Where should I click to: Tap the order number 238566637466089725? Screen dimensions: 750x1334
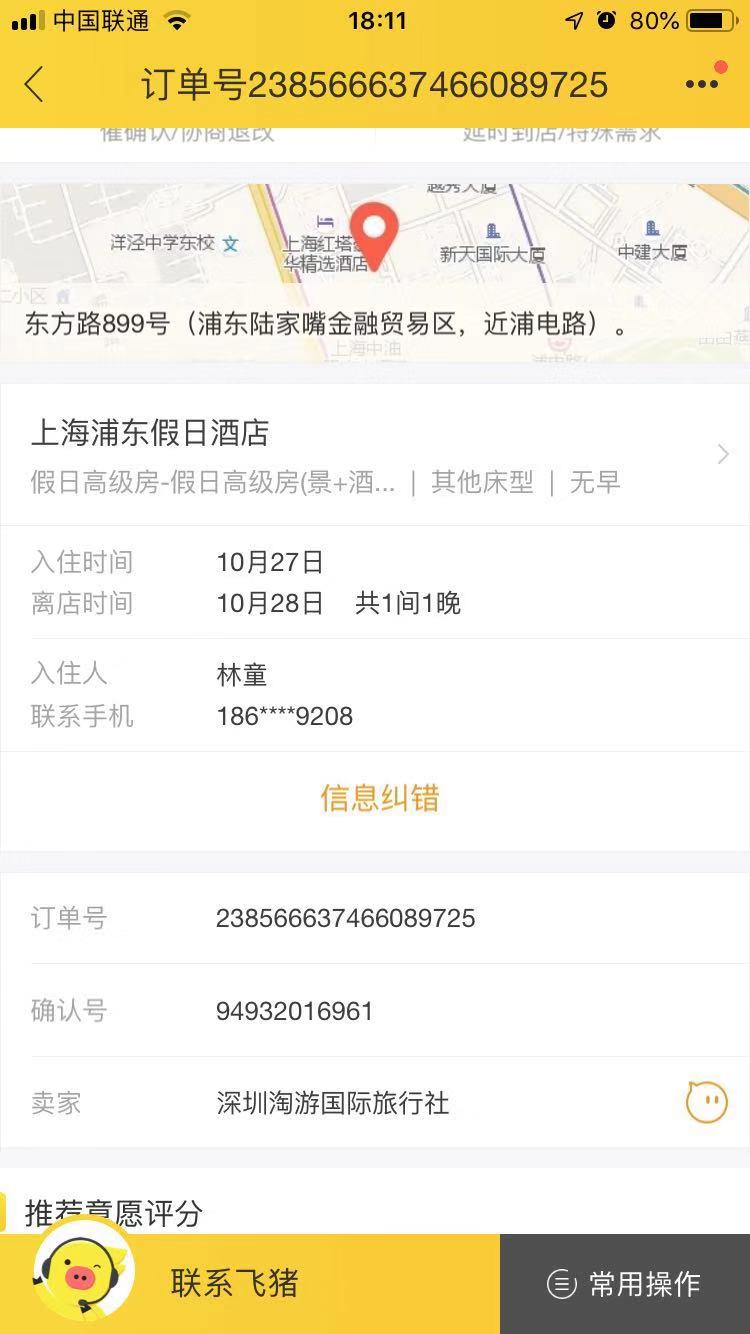click(x=346, y=918)
